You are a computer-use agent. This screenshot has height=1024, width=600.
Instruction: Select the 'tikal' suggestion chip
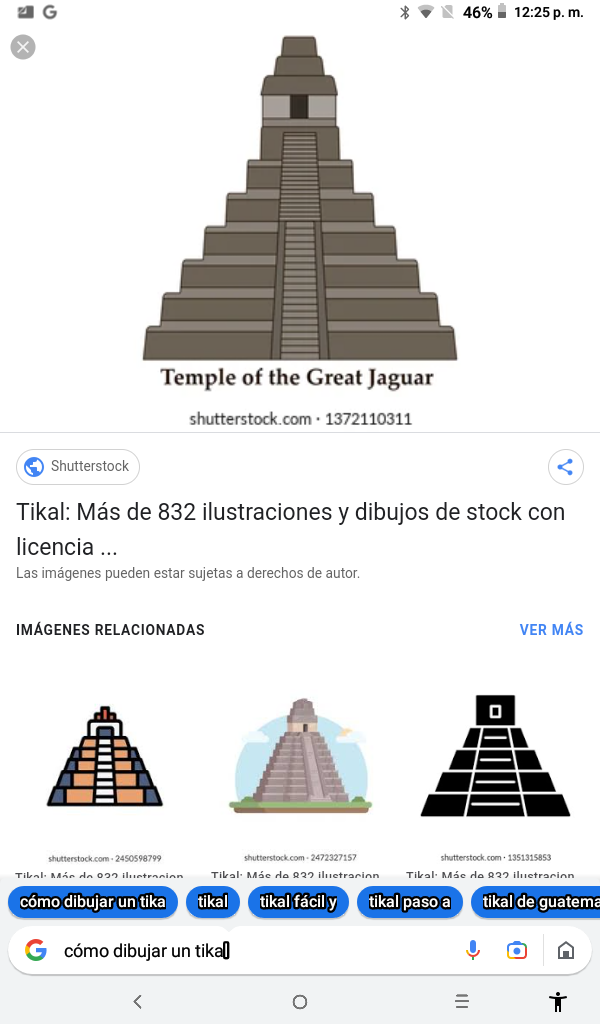click(213, 902)
